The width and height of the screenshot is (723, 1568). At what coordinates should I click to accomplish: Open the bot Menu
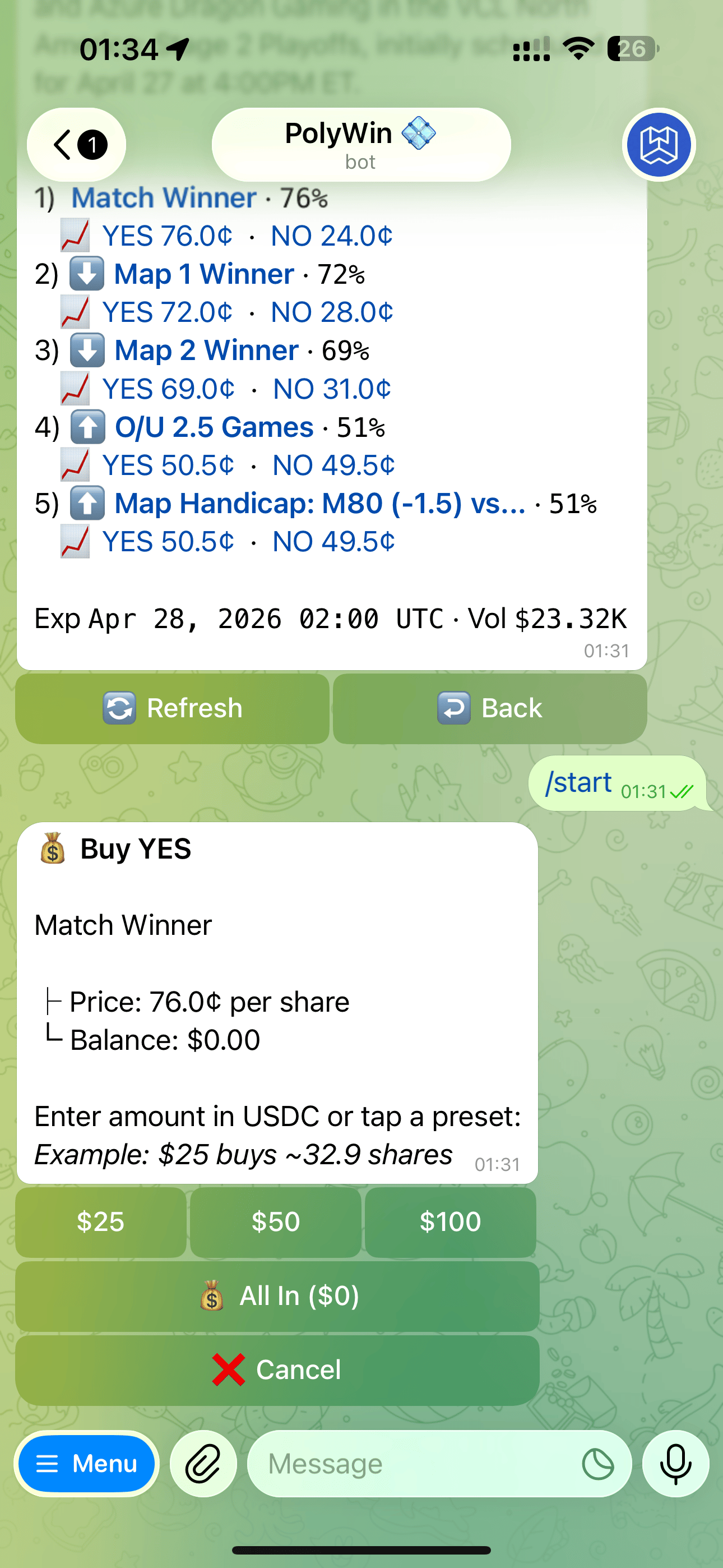pyautogui.click(x=87, y=1463)
